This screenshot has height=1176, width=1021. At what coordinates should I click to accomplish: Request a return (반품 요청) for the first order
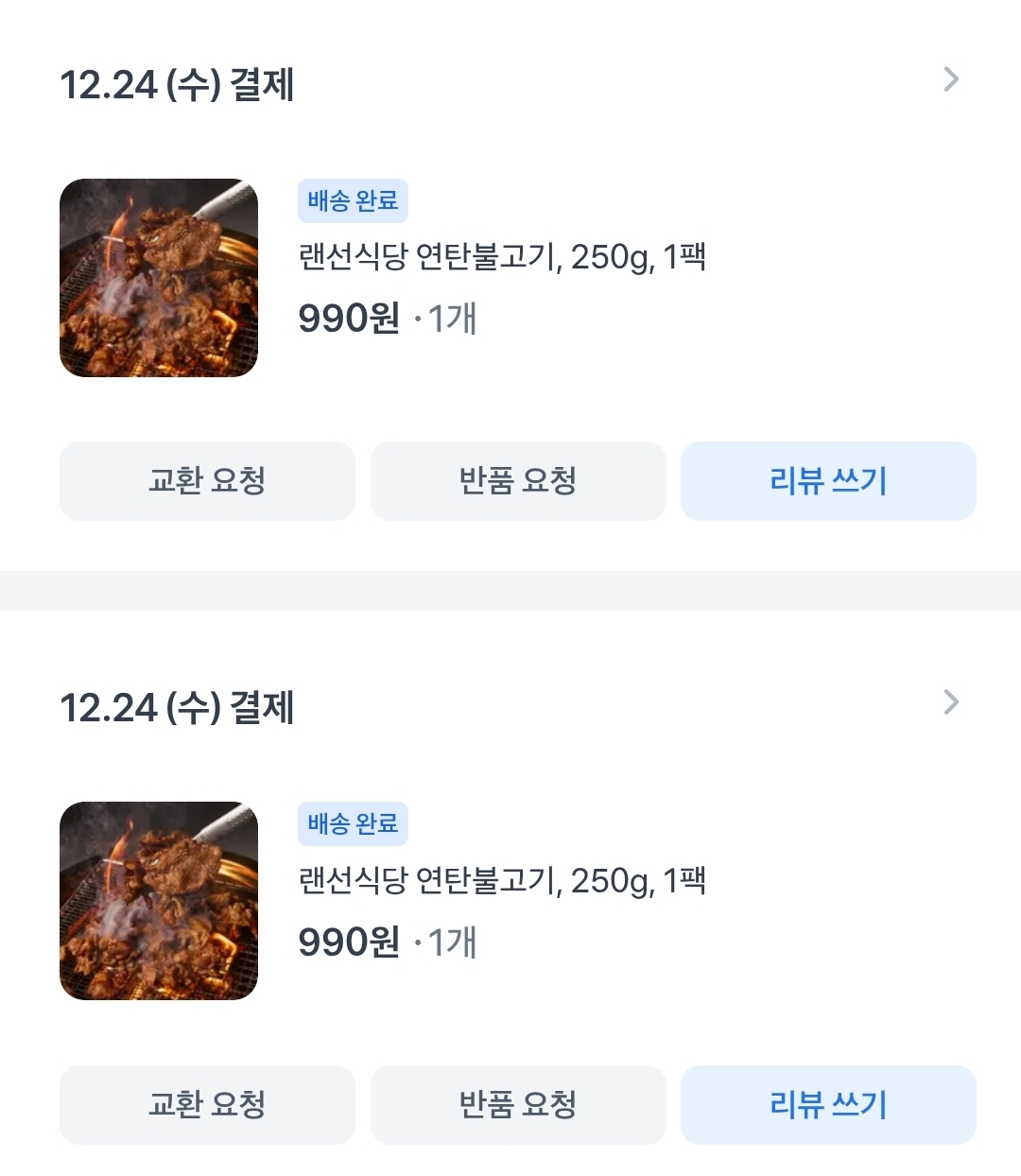pyautogui.click(x=518, y=481)
